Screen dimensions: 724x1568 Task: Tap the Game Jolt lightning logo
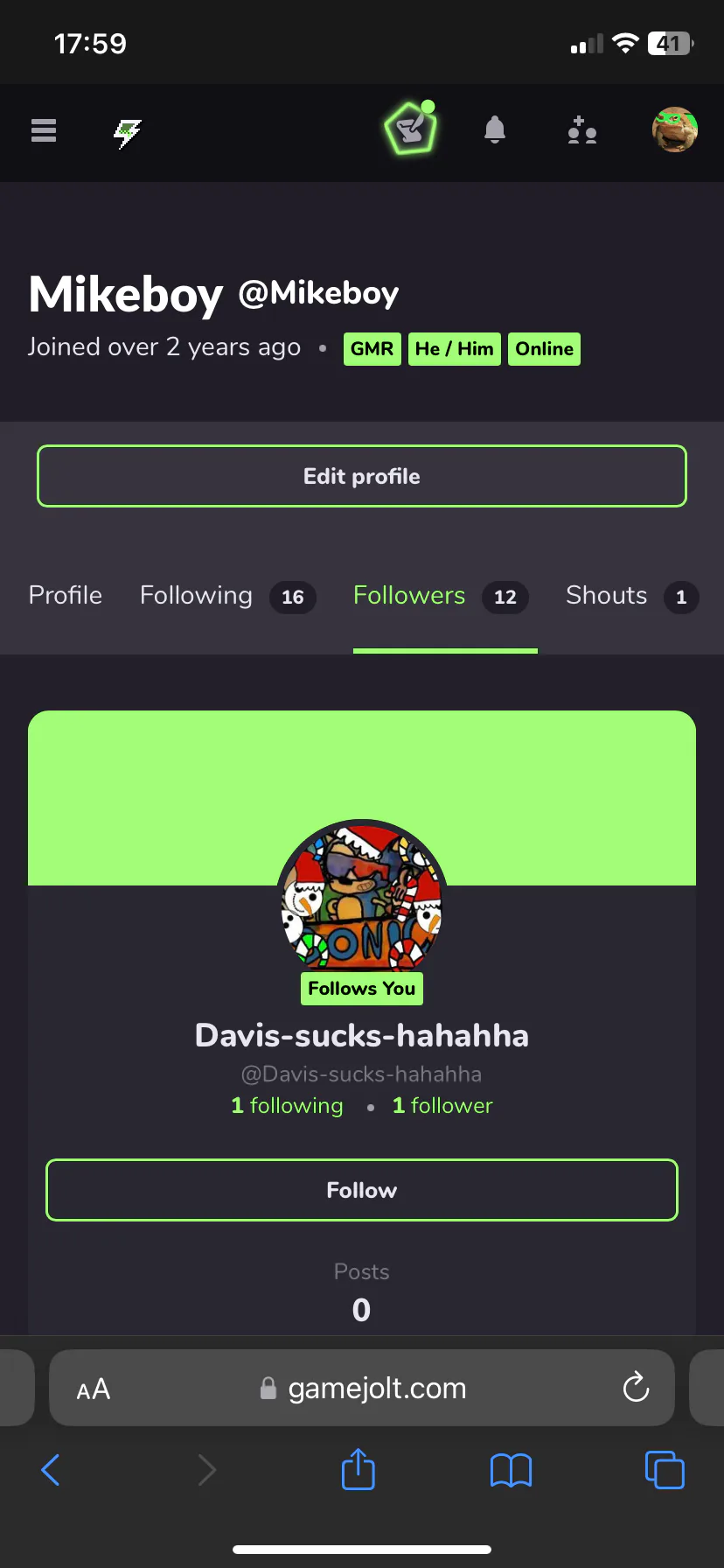[x=128, y=133]
